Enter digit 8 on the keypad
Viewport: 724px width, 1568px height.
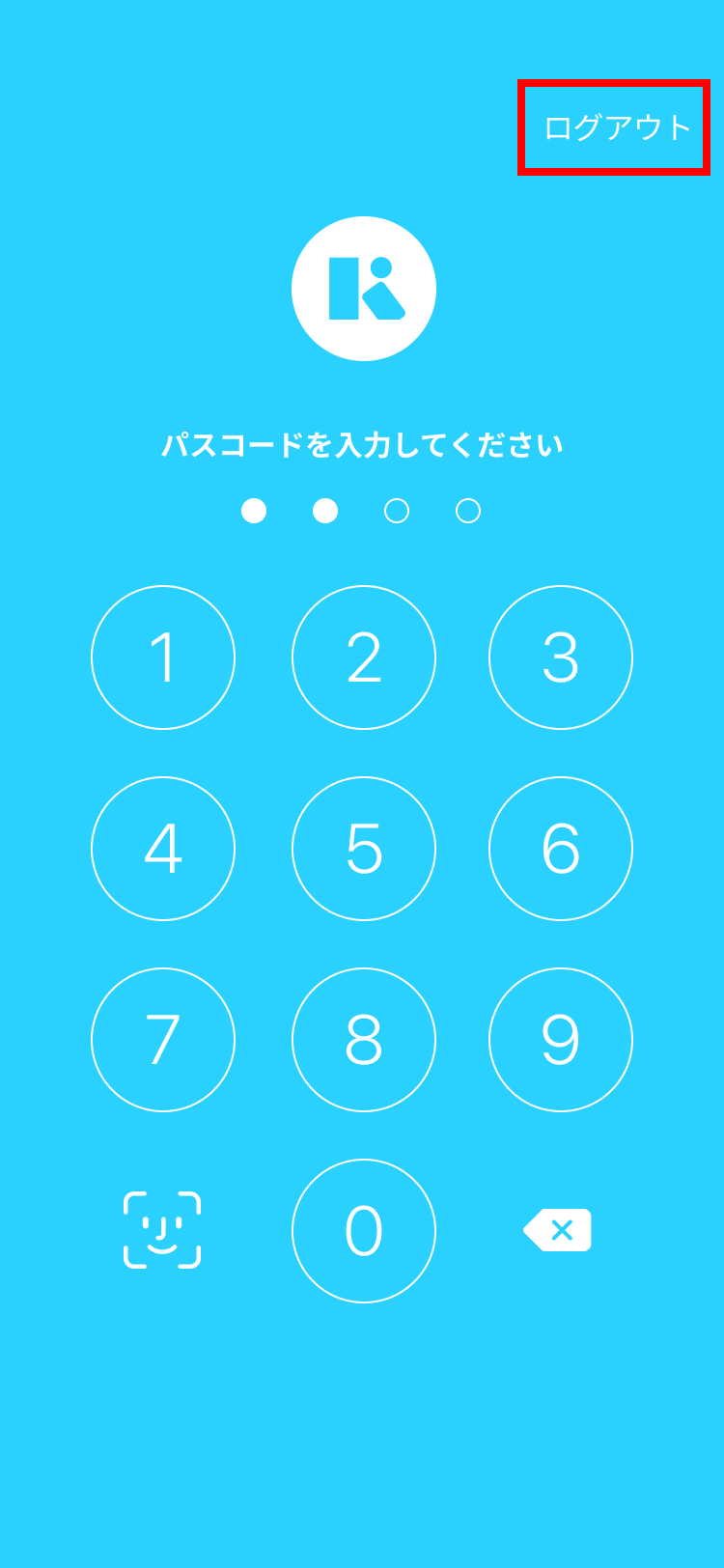(x=364, y=1040)
